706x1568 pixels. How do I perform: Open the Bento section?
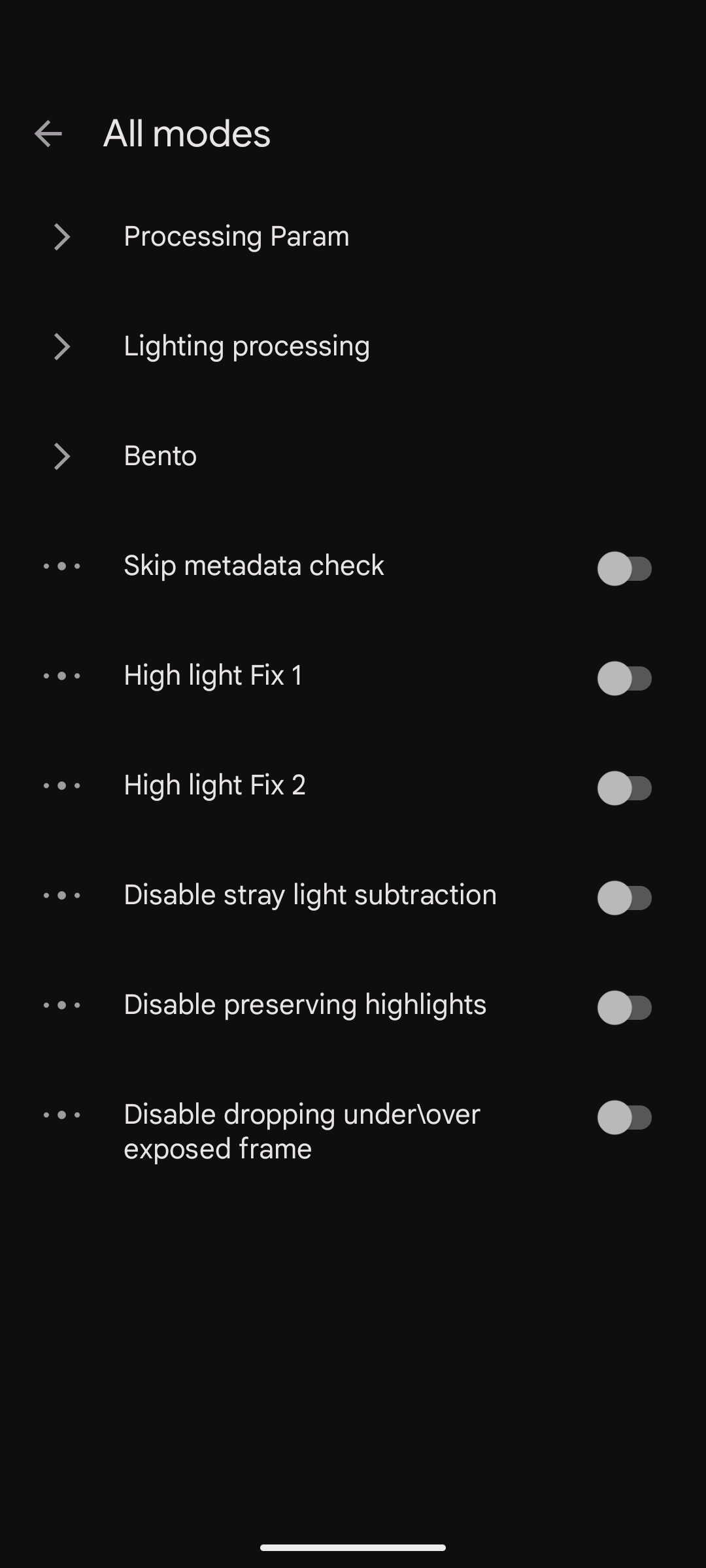coord(353,456)
